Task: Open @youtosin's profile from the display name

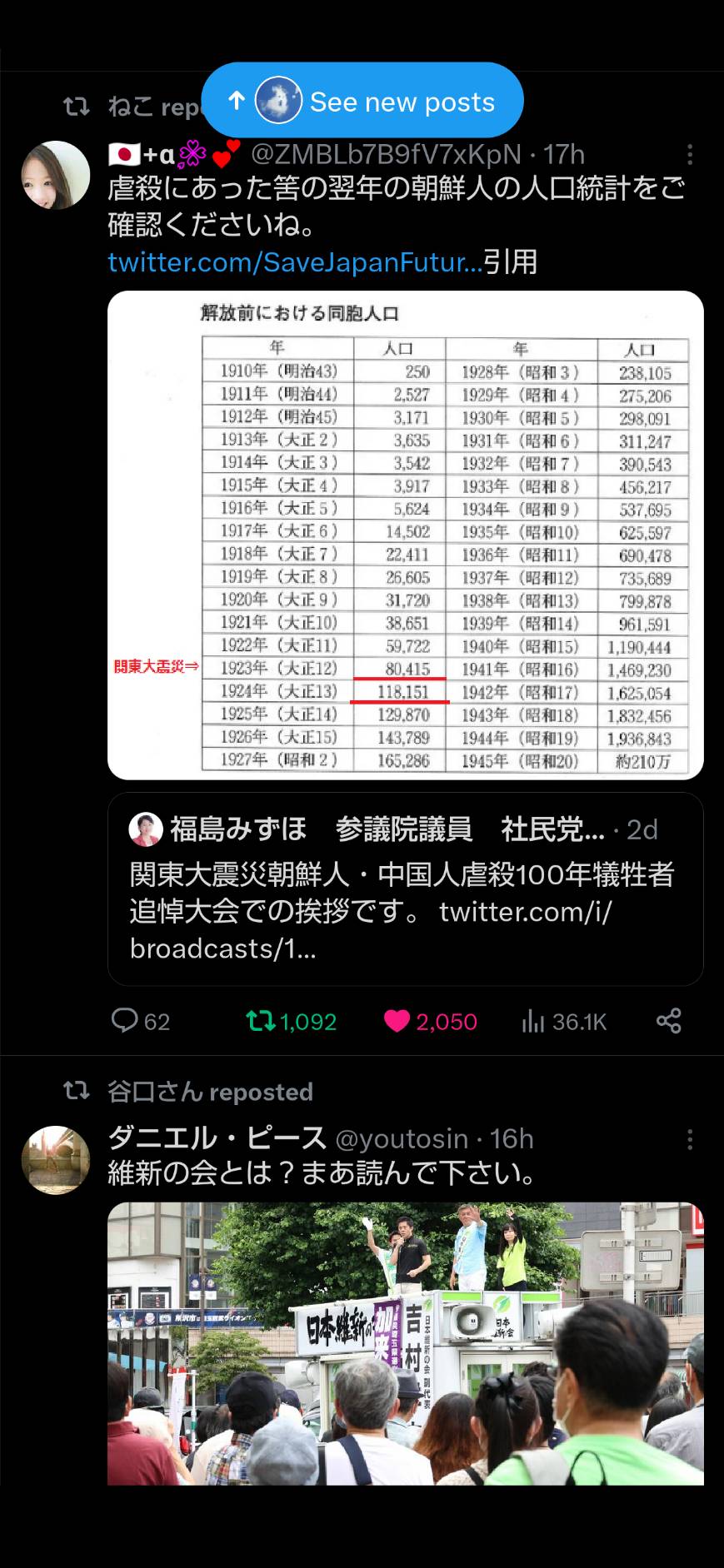Action: 217,1138
